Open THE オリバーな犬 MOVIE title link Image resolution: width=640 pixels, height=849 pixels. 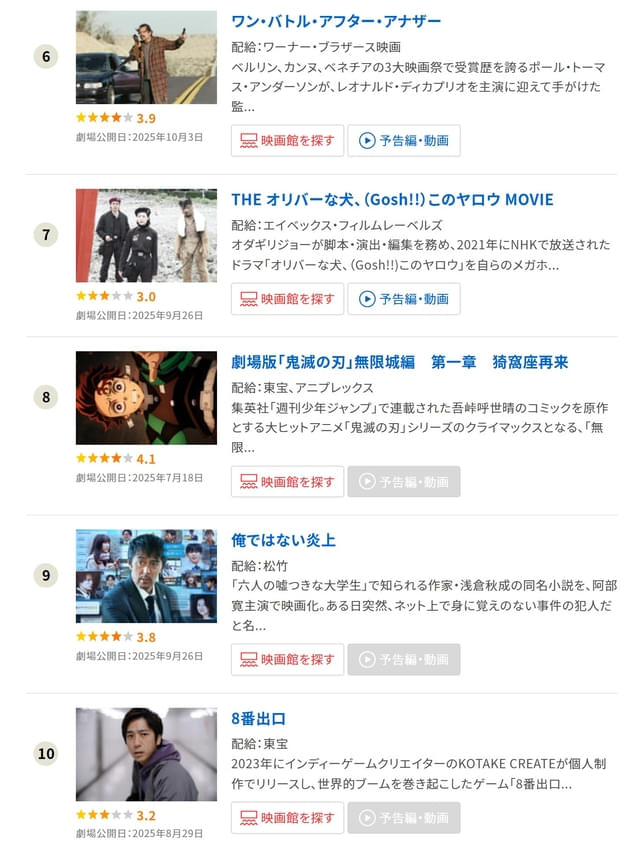(x=392, y=199)
